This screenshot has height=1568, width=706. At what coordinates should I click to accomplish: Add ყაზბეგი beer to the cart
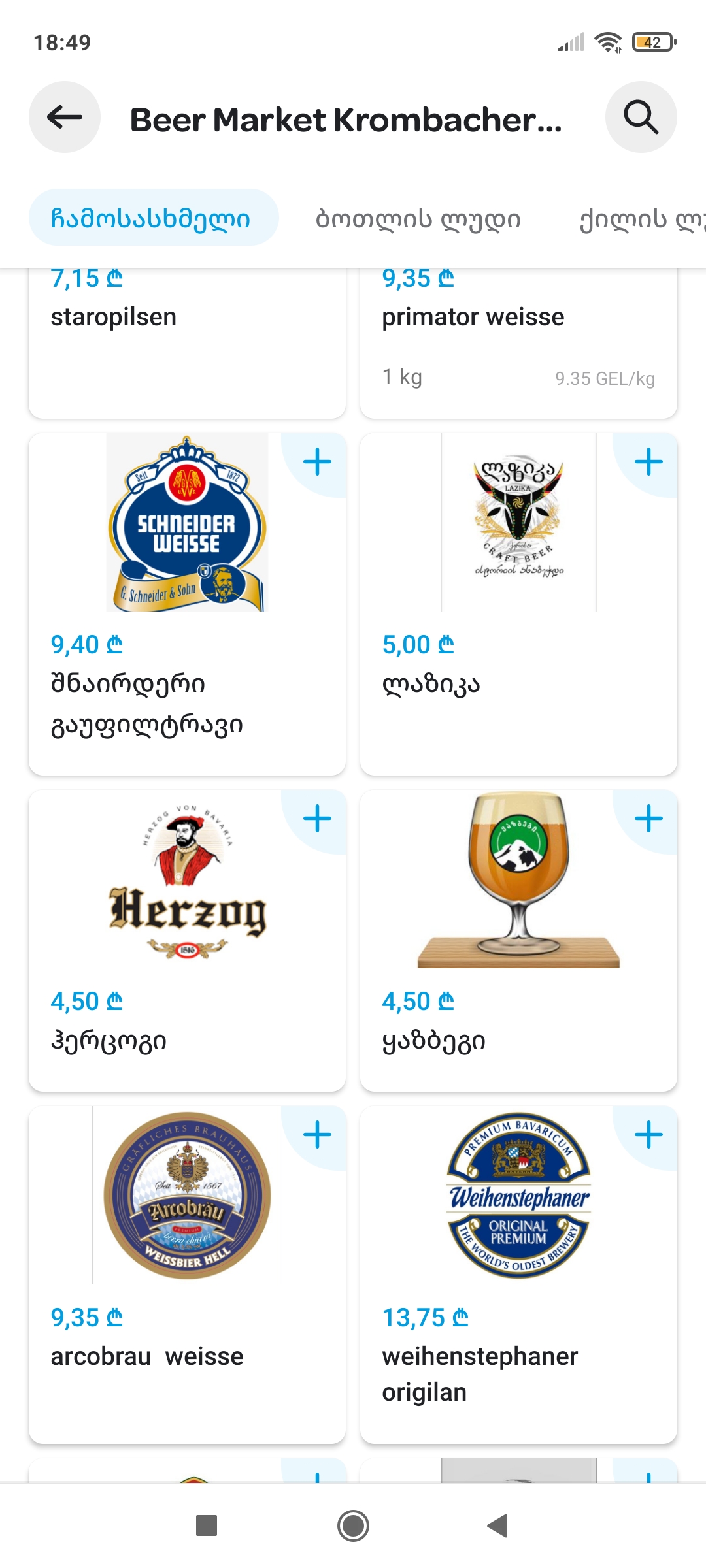coord(648,819)
